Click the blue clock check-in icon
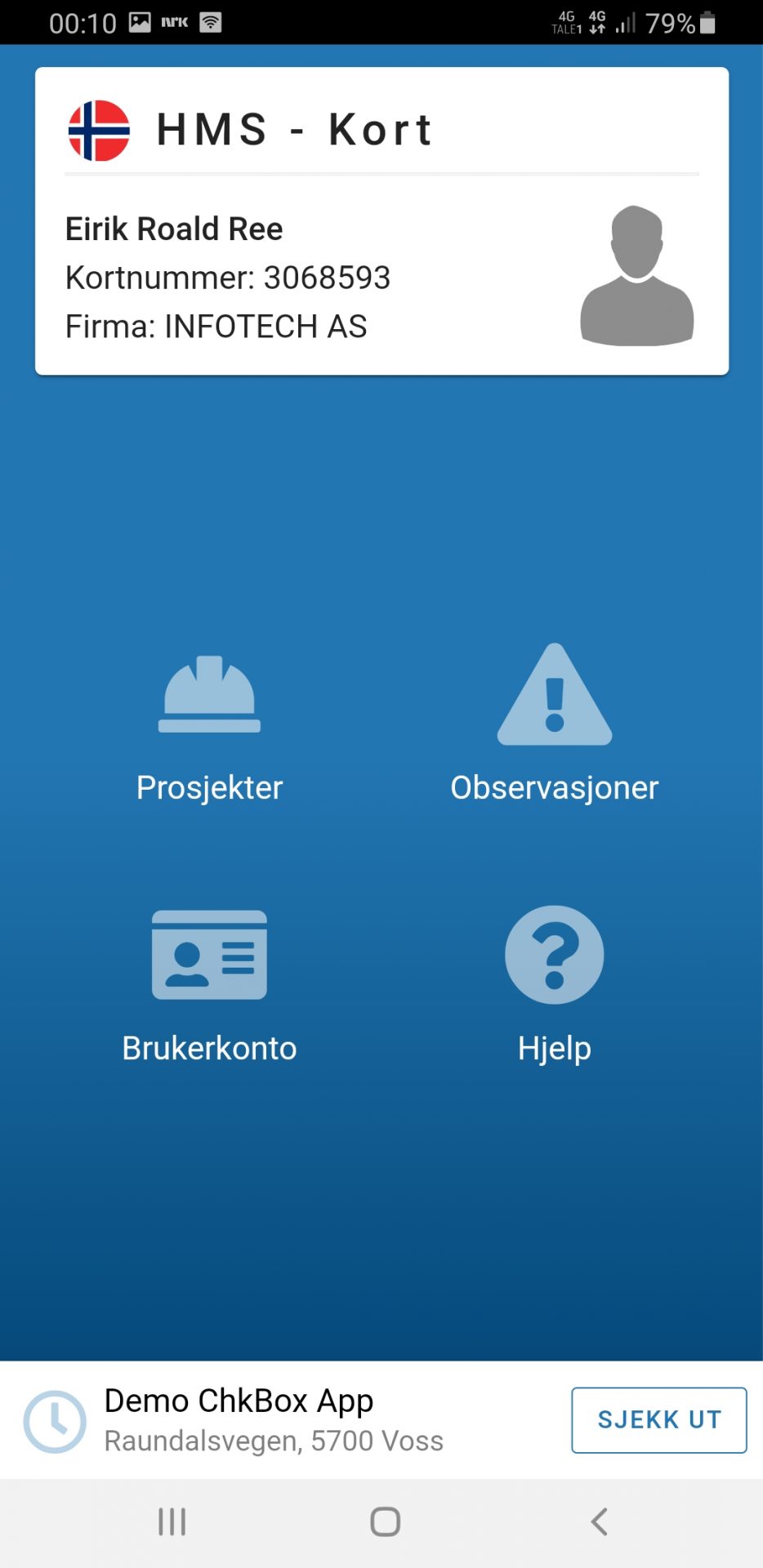Viewport: 763px width, 1568px height. (54, 1421)
